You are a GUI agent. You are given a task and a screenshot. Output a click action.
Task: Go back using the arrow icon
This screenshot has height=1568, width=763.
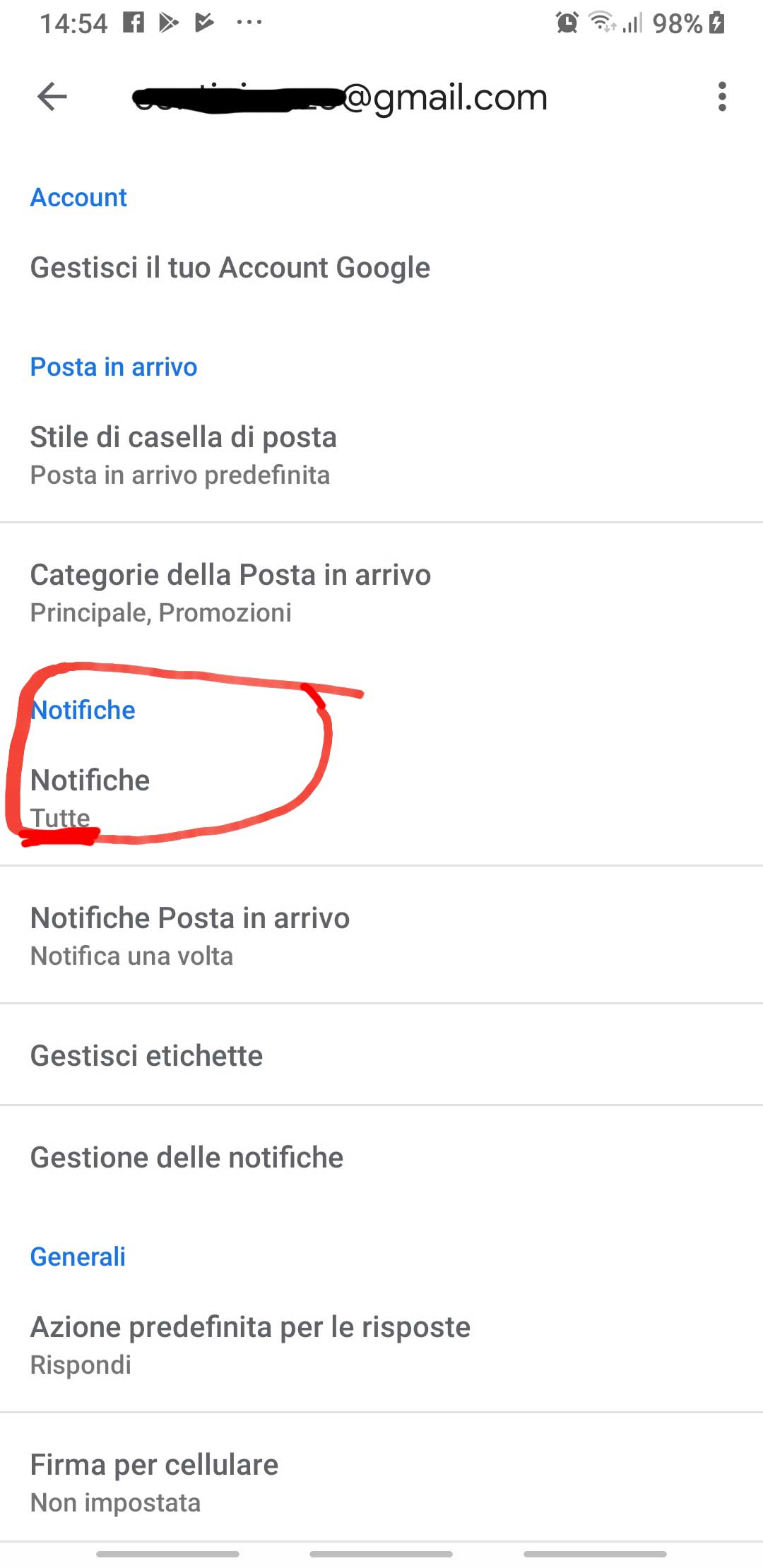point(52,97)
